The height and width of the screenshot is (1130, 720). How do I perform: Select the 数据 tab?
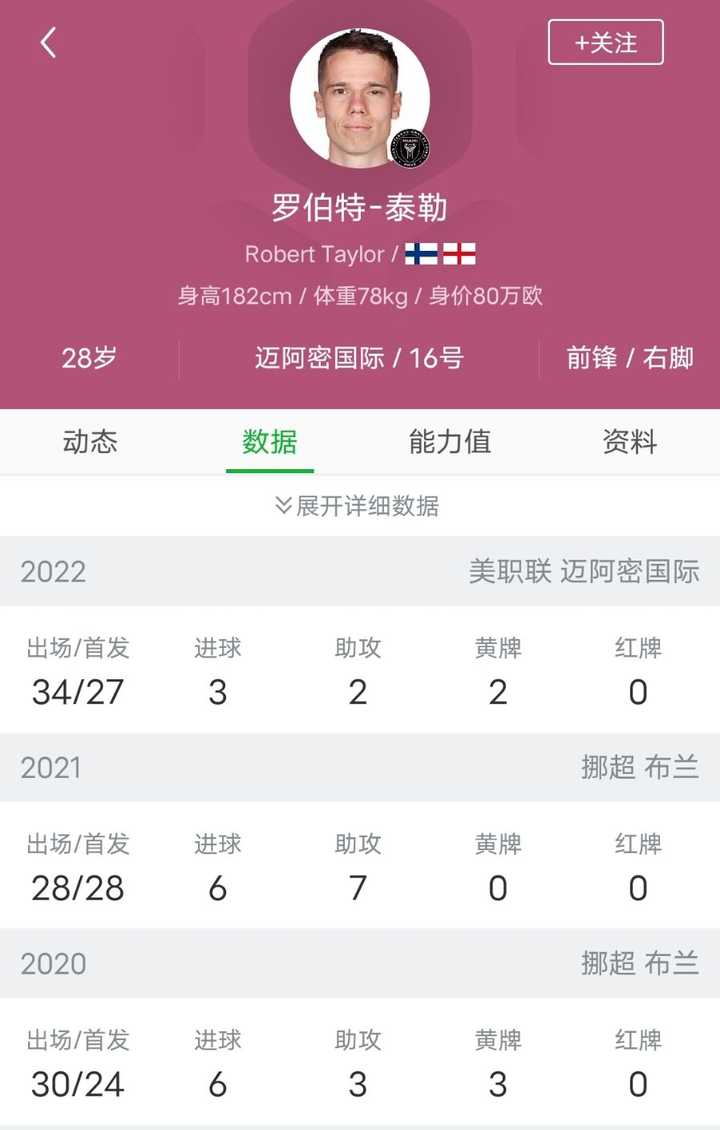269,442
